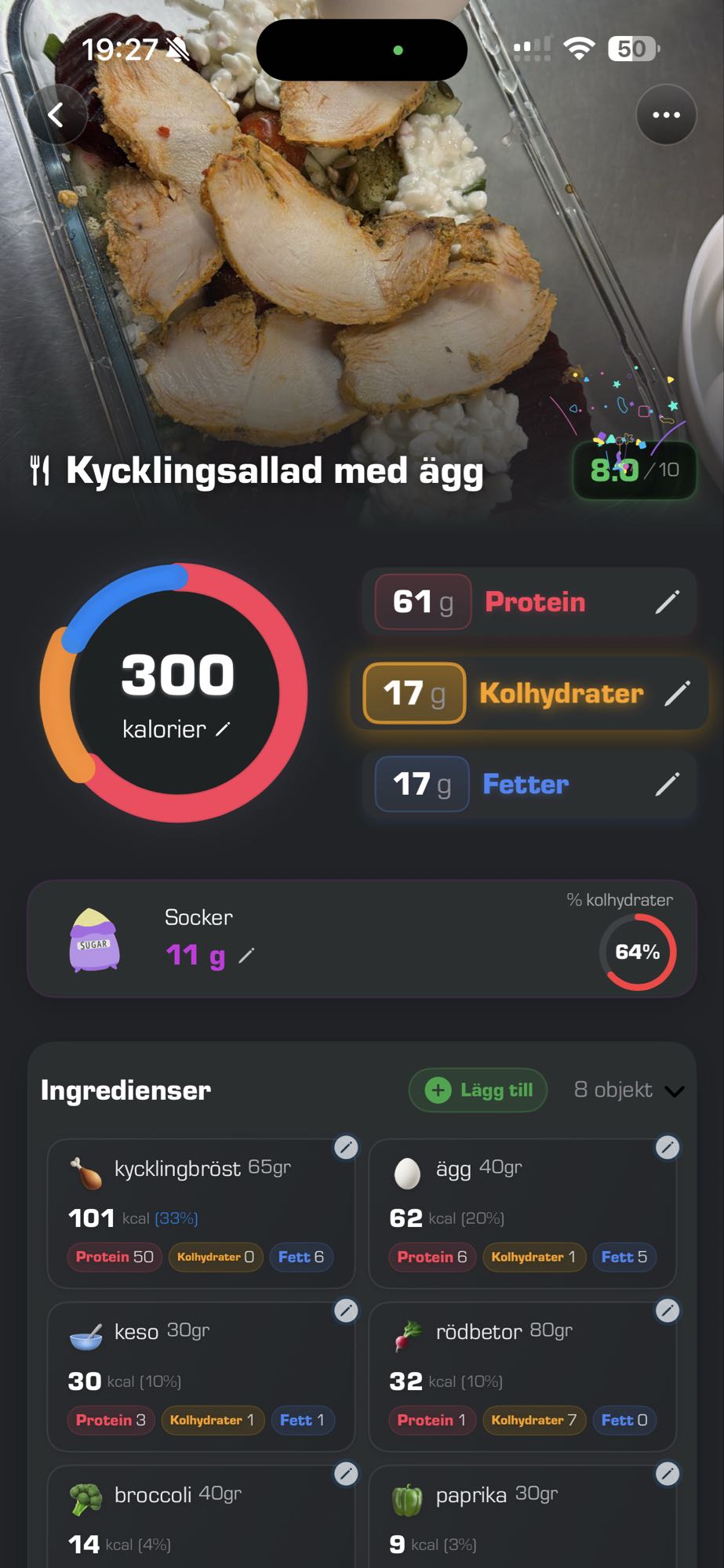Edit the kycklingbröst ingredient

pyautogui.click(x=345, y=1149)
